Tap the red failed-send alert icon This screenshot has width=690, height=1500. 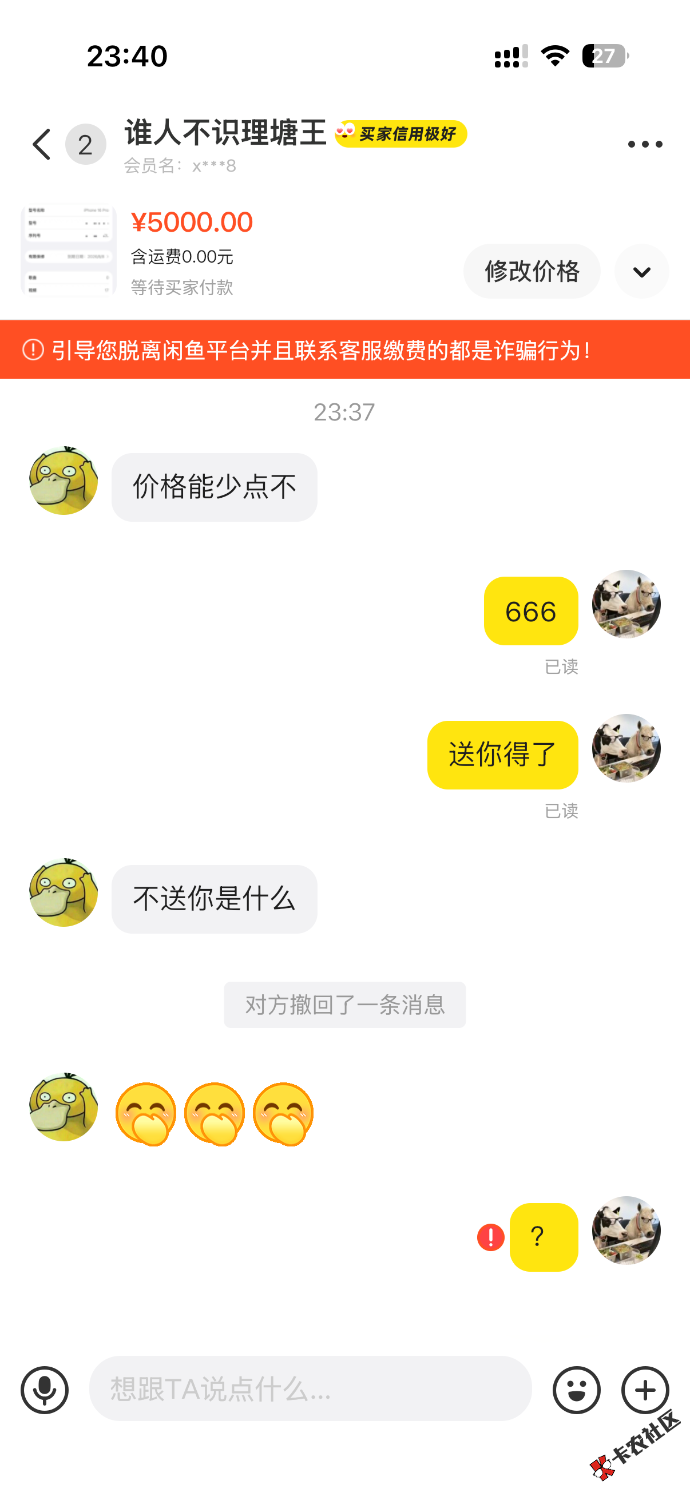pos(491,1238)
